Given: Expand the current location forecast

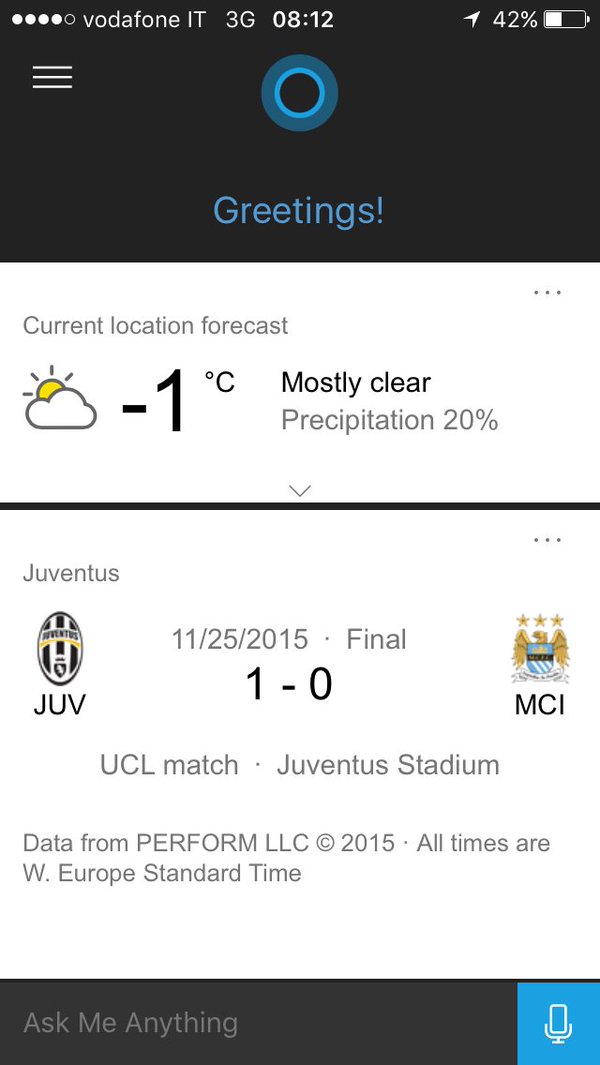Looking at the screenshot, I should click(300, 490).
